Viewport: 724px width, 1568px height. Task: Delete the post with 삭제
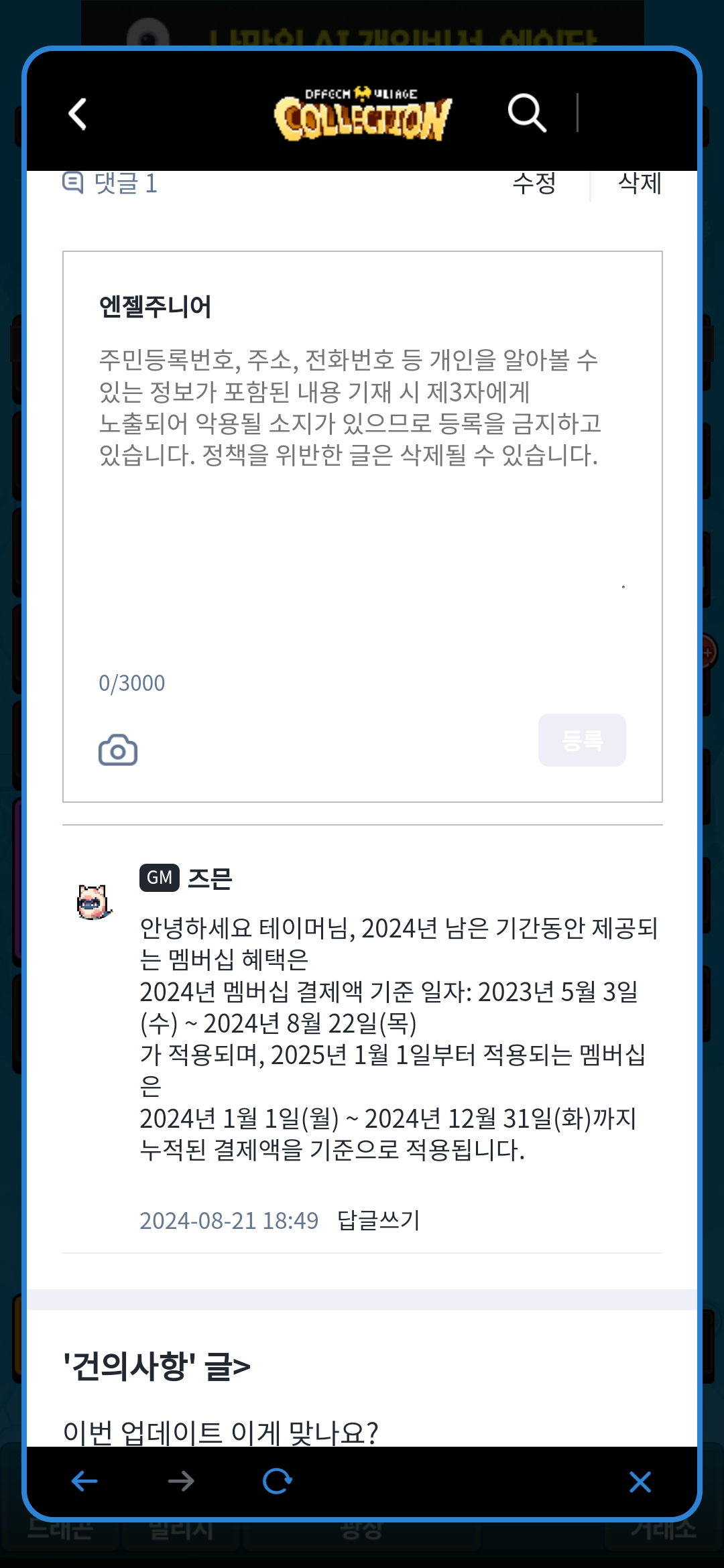640,183
